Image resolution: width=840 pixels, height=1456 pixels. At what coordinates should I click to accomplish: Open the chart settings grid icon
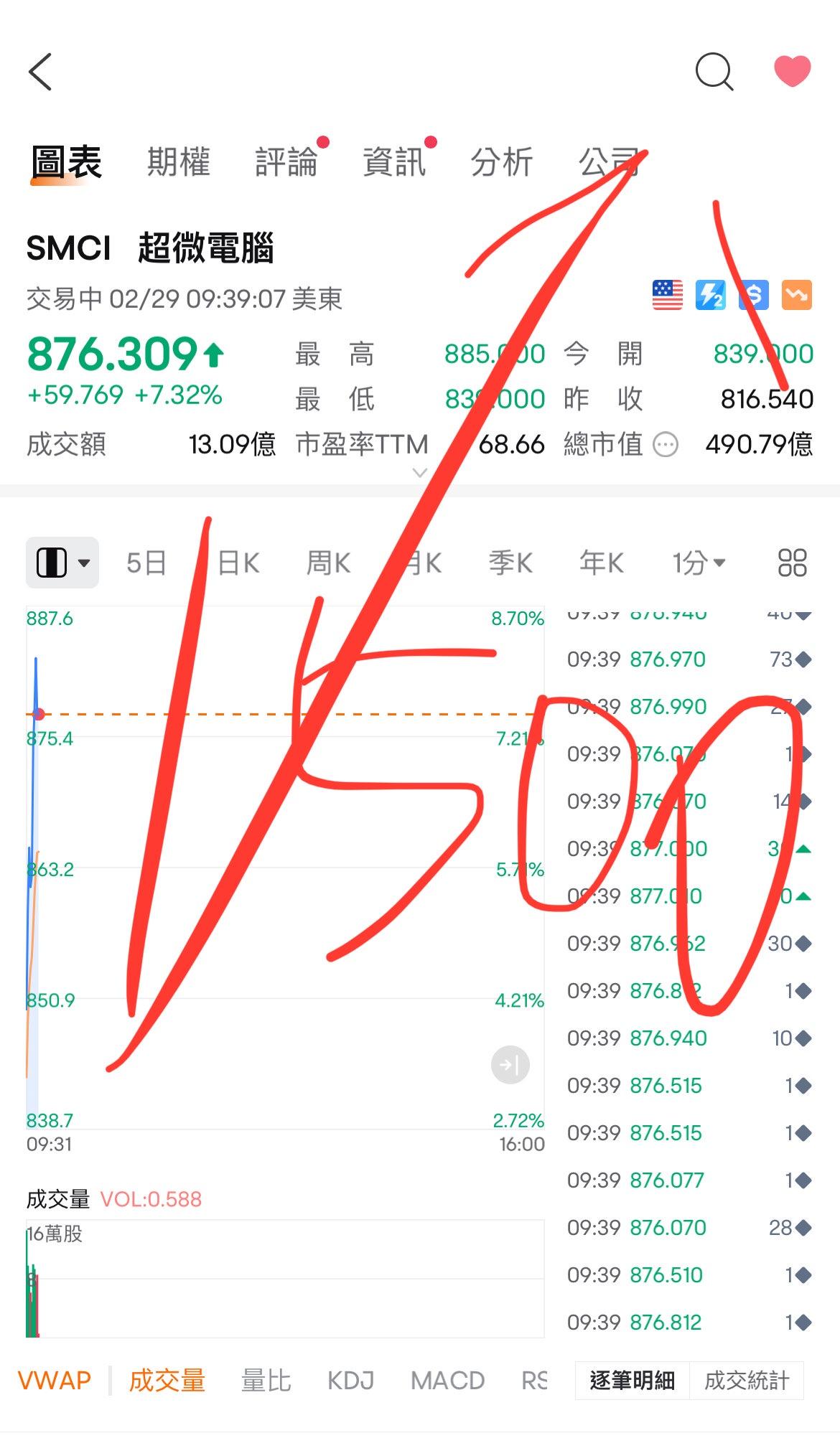(x=793, y=563)
